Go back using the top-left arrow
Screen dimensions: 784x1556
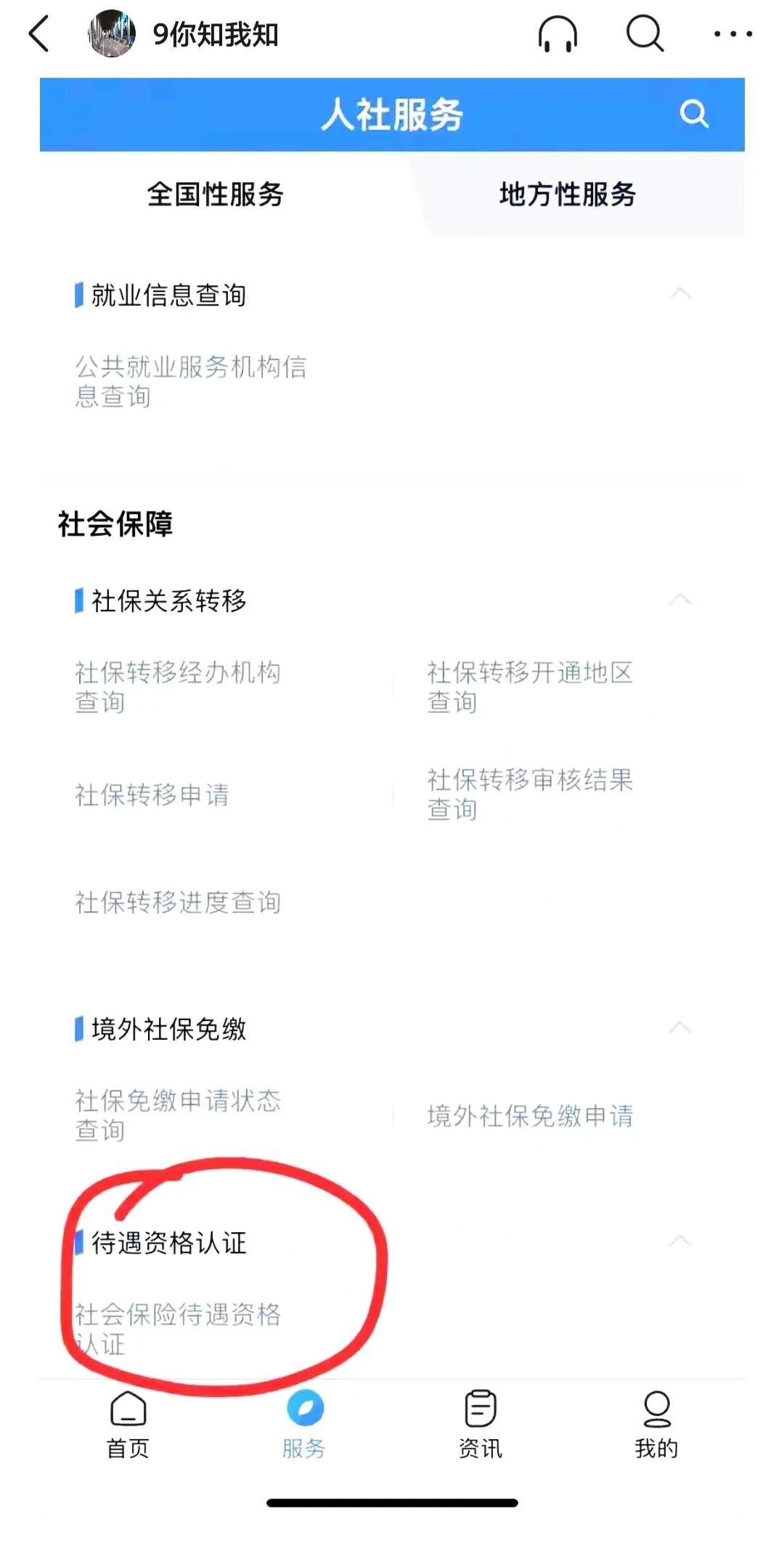pos(39,34)
